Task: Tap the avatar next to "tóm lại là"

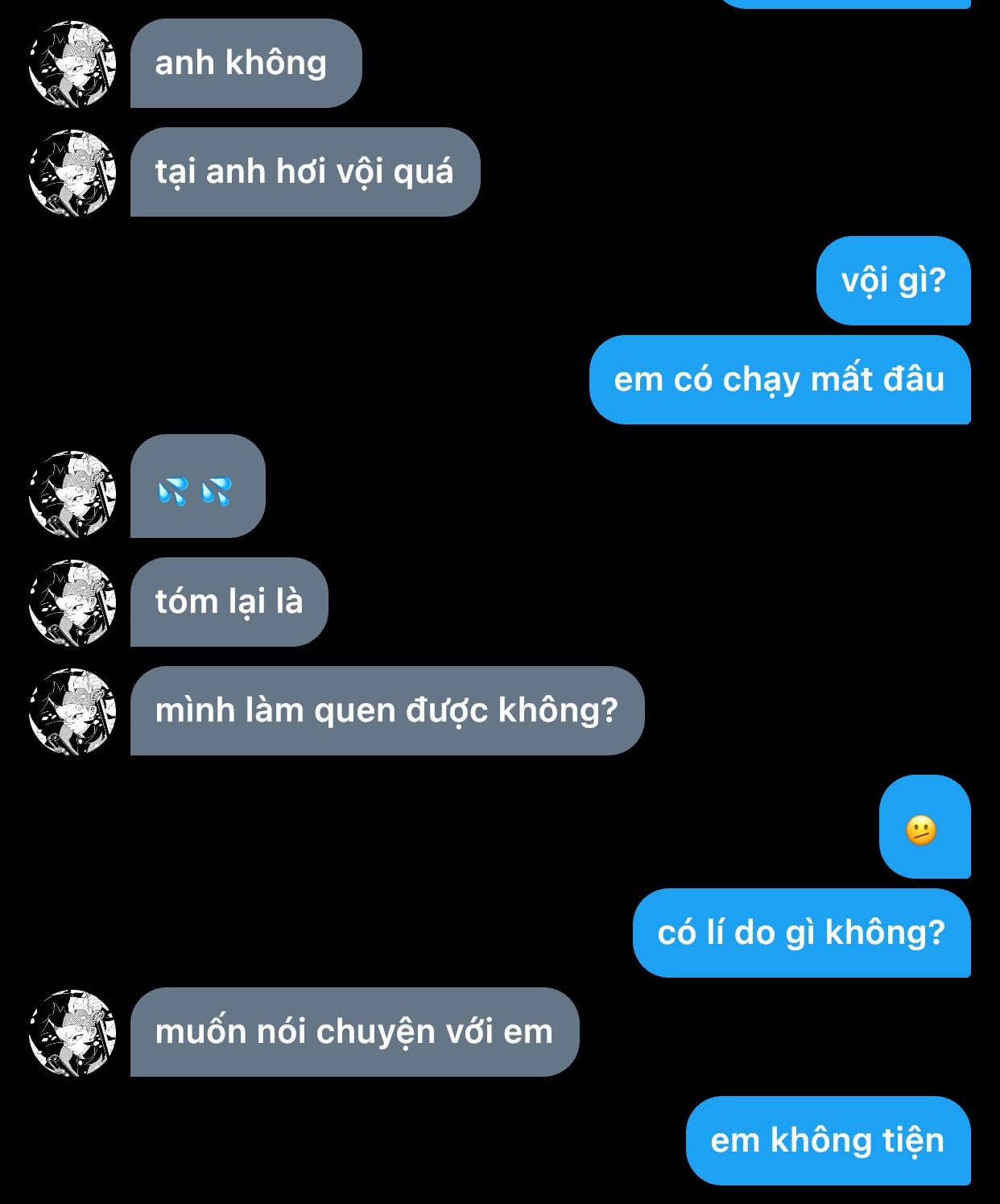Action: point(72,602)
